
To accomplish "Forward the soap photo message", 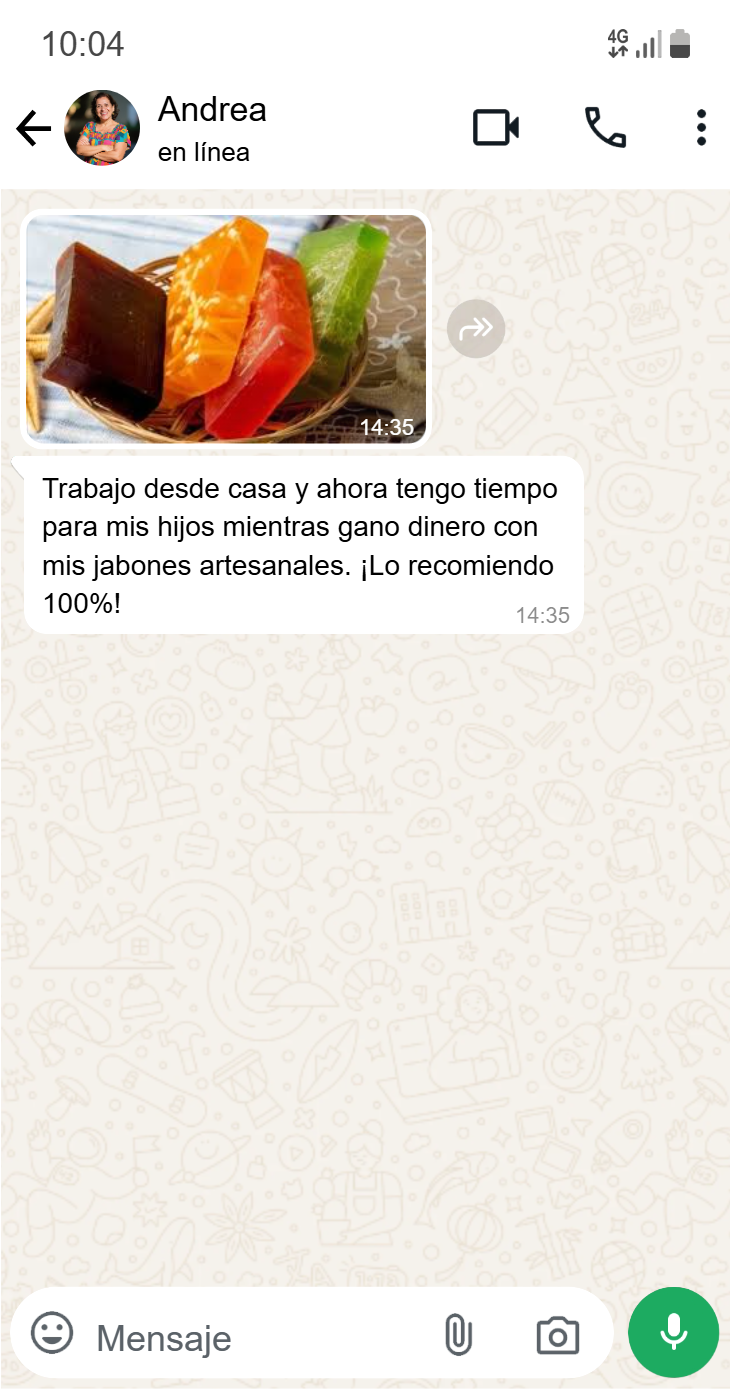I will (476, 328).
